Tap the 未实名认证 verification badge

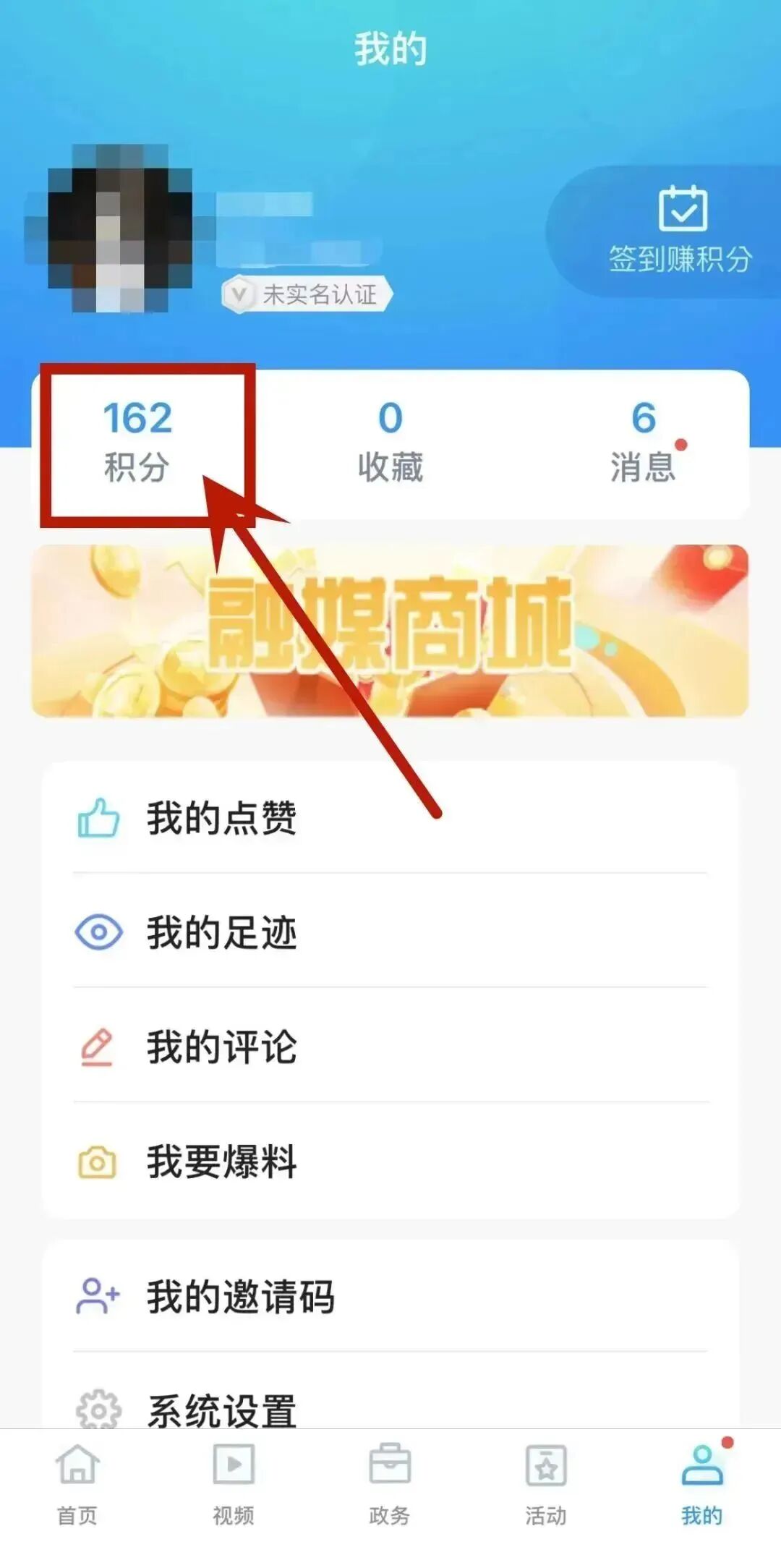click(307, 294)
